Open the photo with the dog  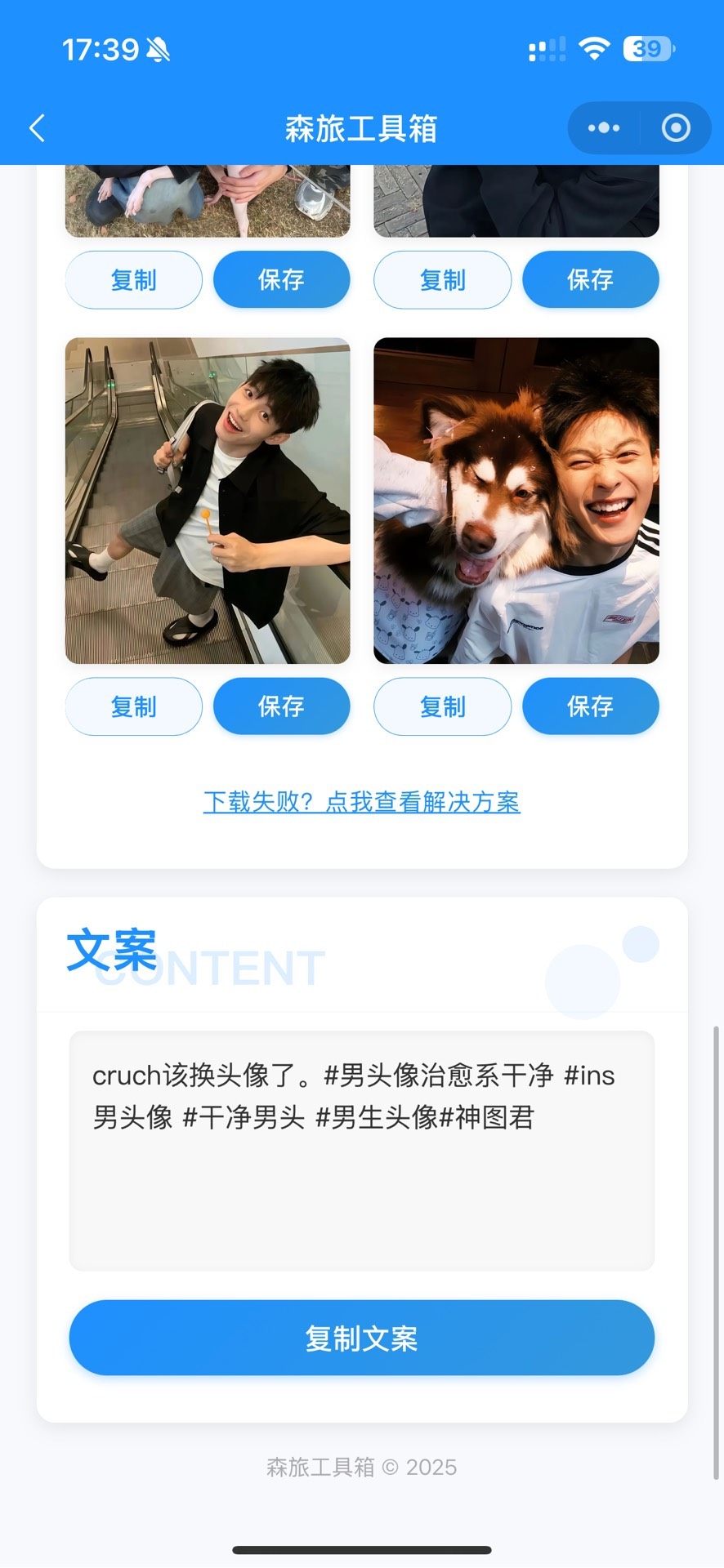(x=516, y=501)
